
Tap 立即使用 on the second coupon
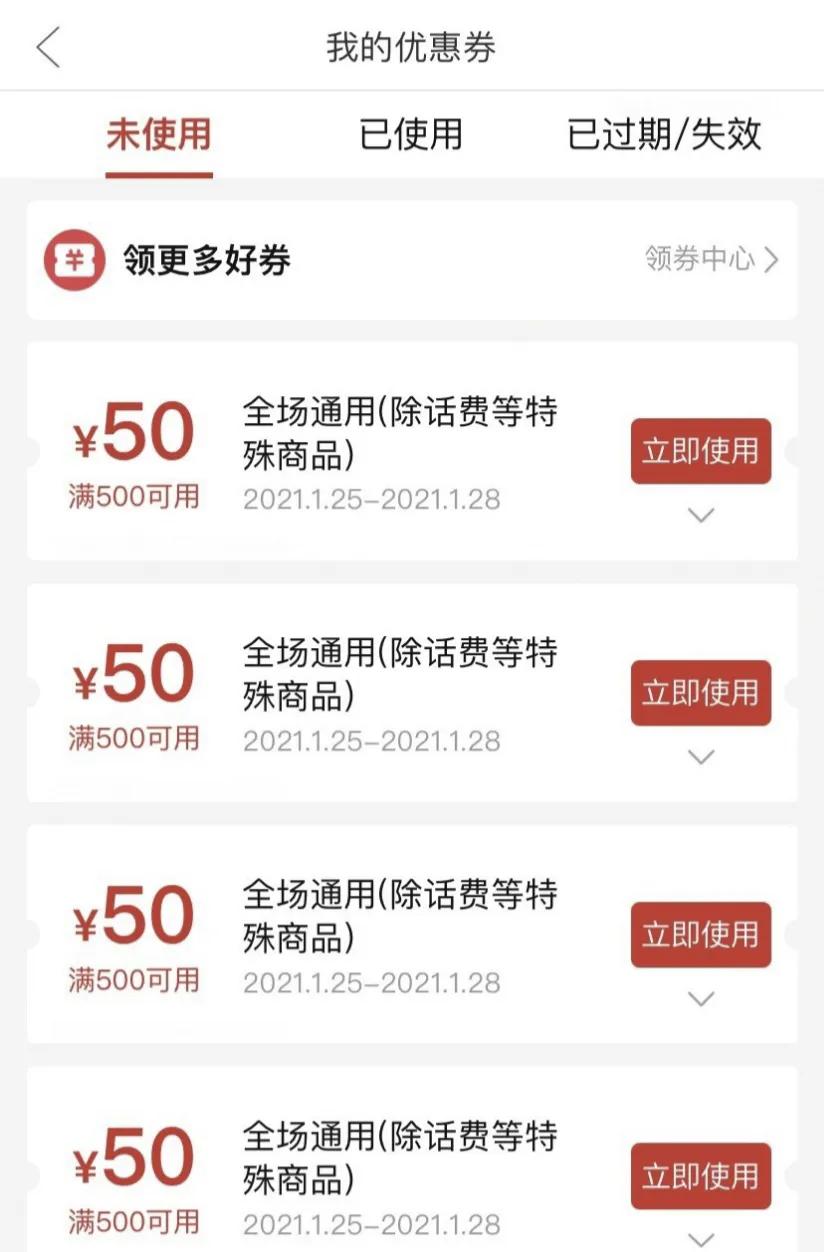click(x=700, y=693)
